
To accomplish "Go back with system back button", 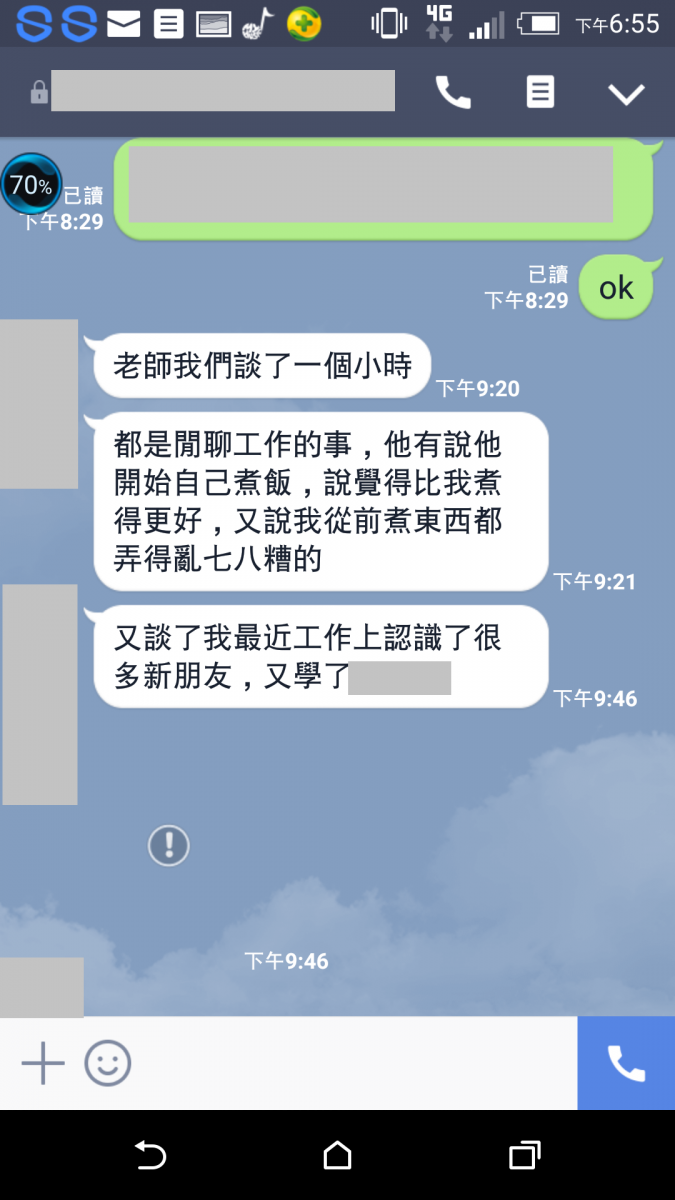I will 150,1156.
